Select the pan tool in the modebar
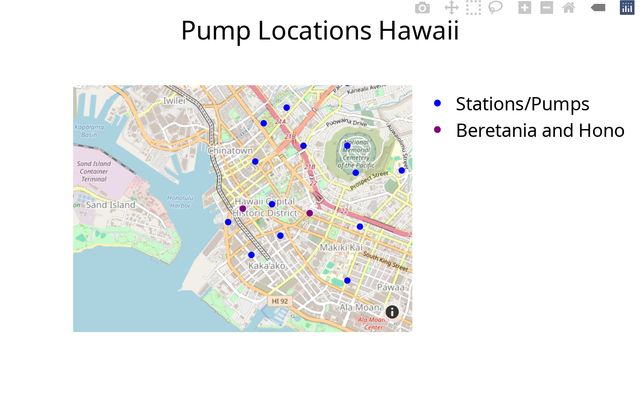The width and height of the screenshot is (640, 400). click(451, 8)
